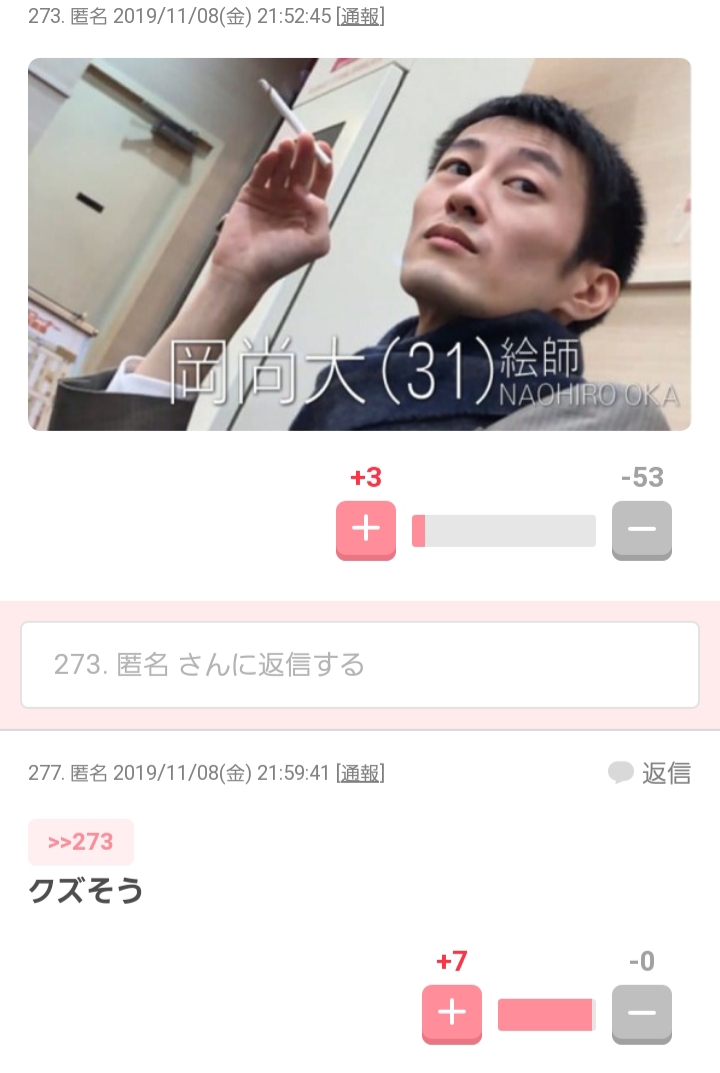Report comment 277 via 通報 link

(x=360, y=773)
